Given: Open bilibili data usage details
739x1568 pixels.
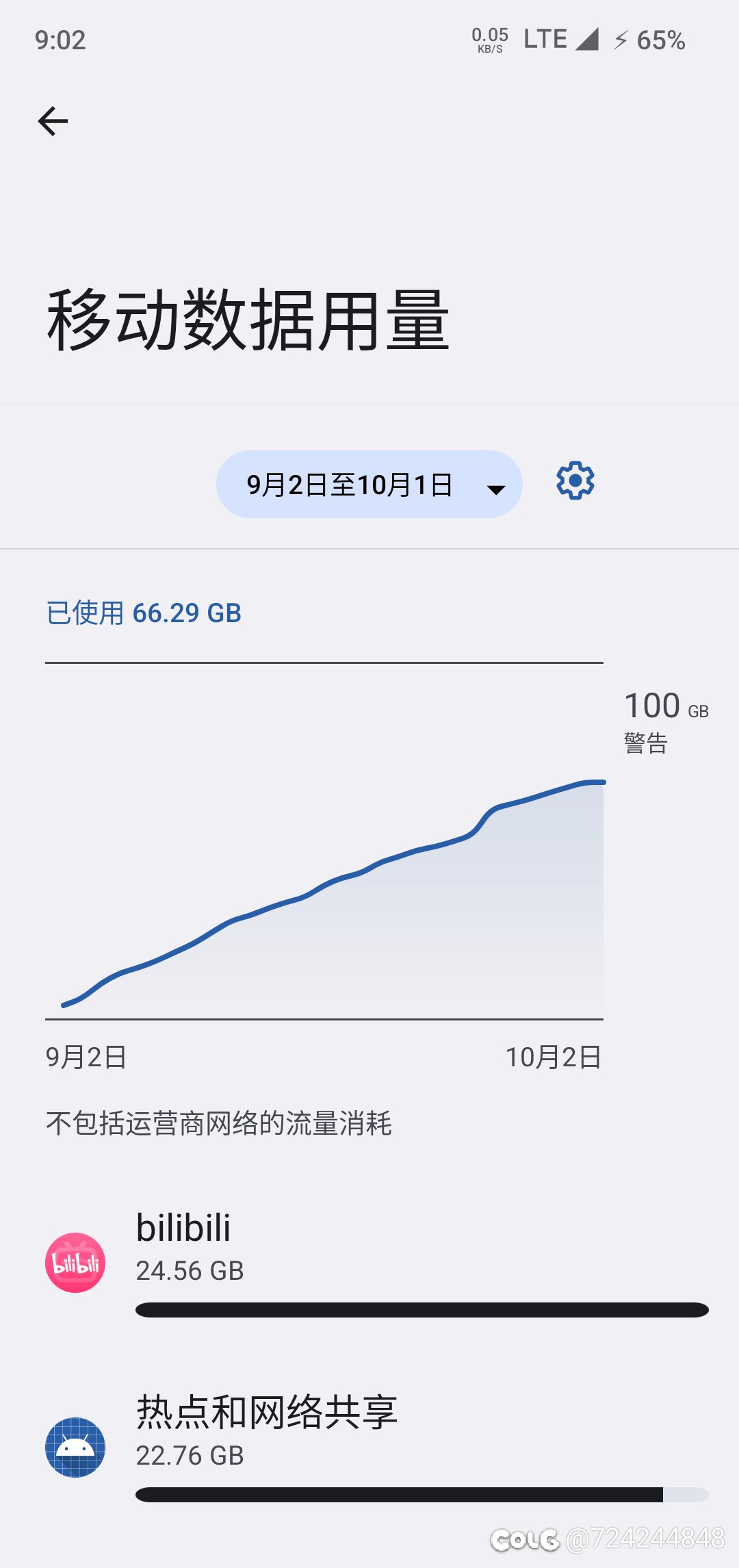Looking at the screenshot, I should tap(369, 1261).
